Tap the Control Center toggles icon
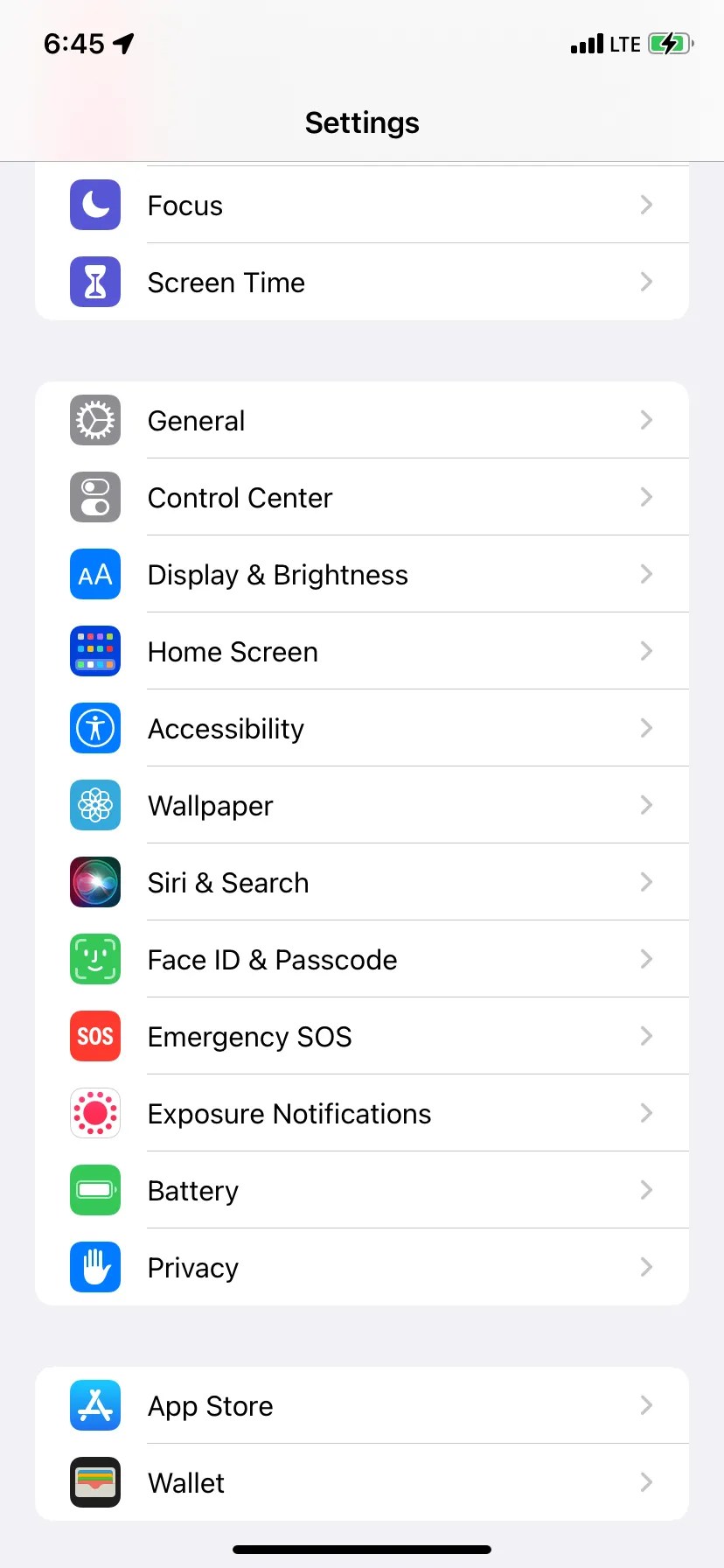 94,497
